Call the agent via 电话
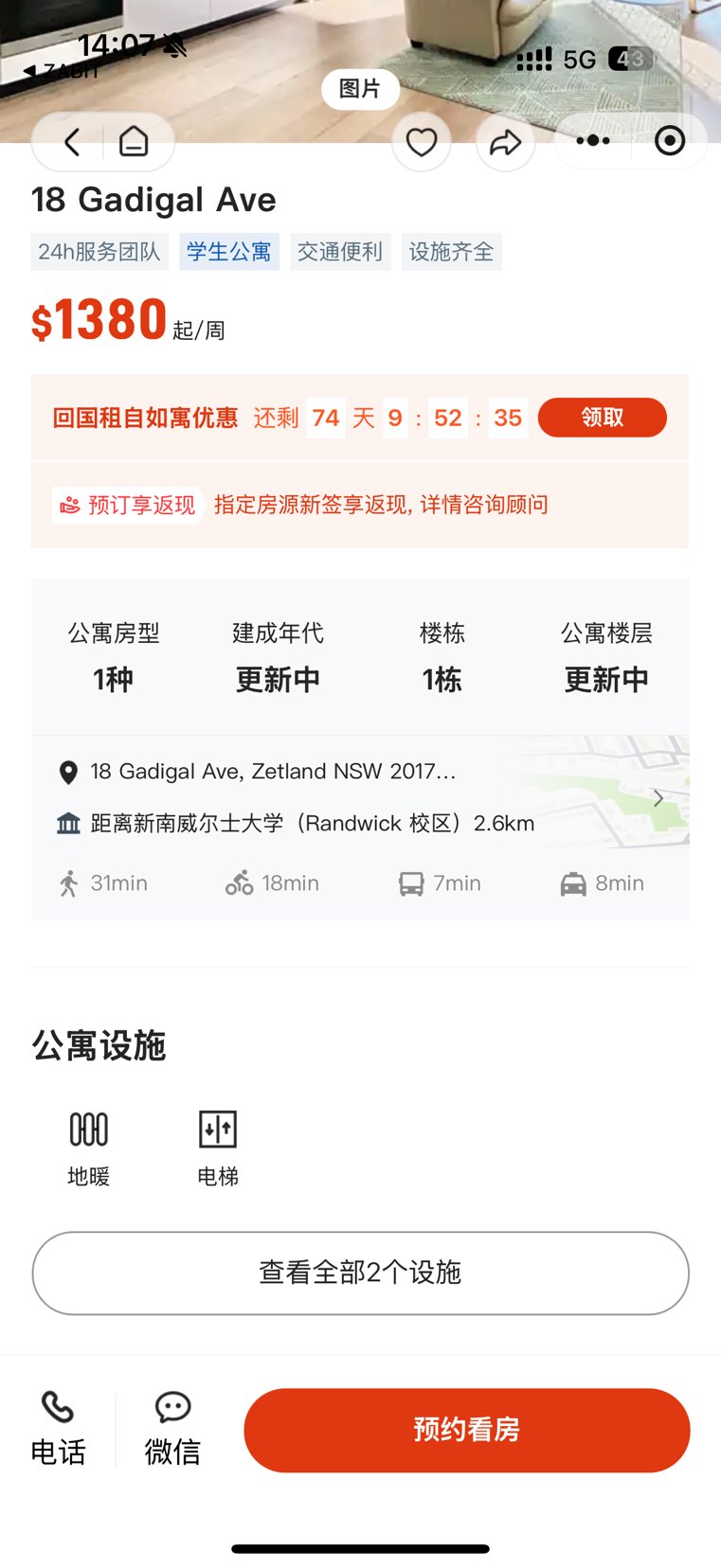Screen dimensions: 721x1568 (x=58, y=1429)
